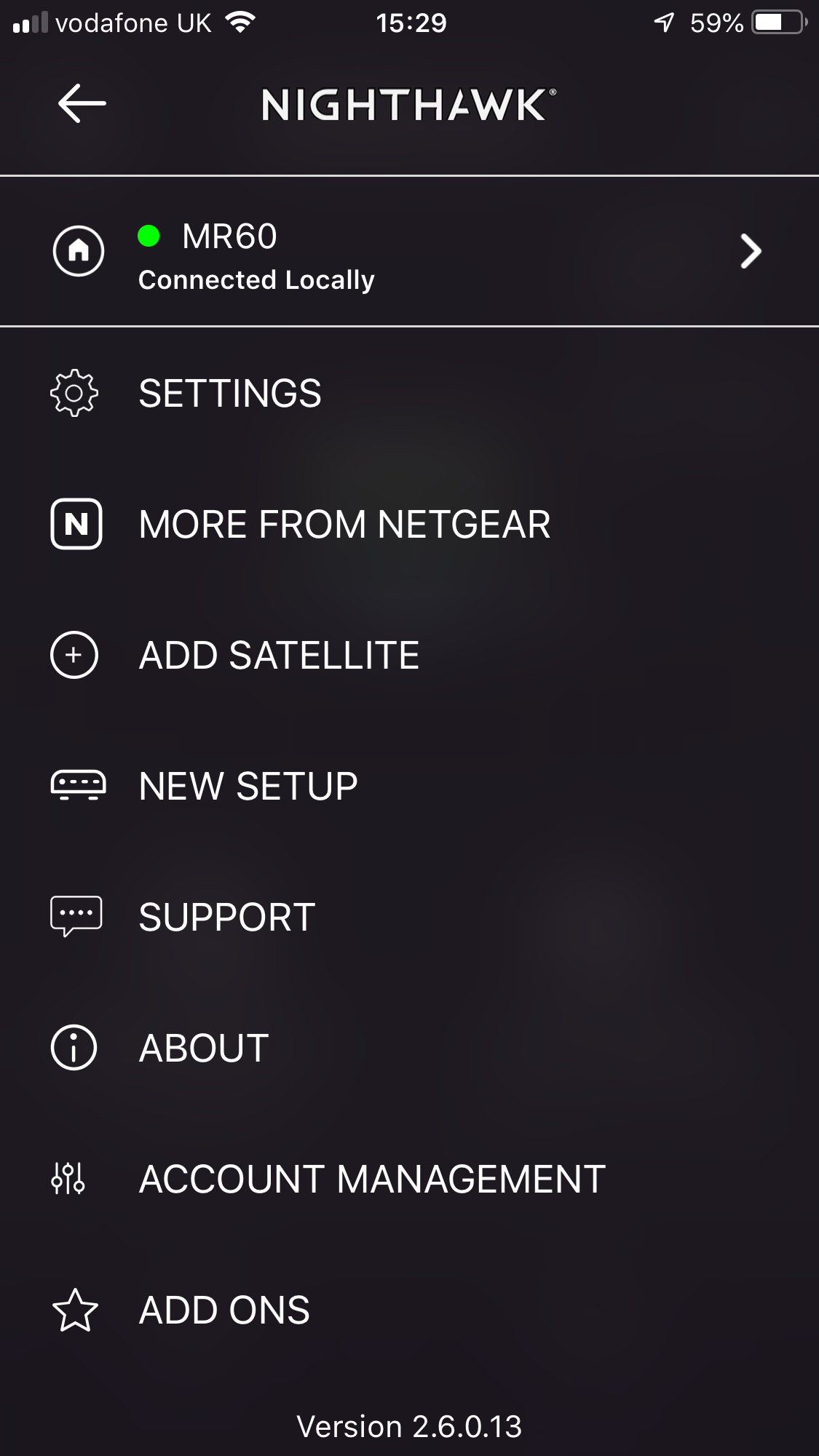
Task: Go back using the arrow icon
Action: point(82,103)
